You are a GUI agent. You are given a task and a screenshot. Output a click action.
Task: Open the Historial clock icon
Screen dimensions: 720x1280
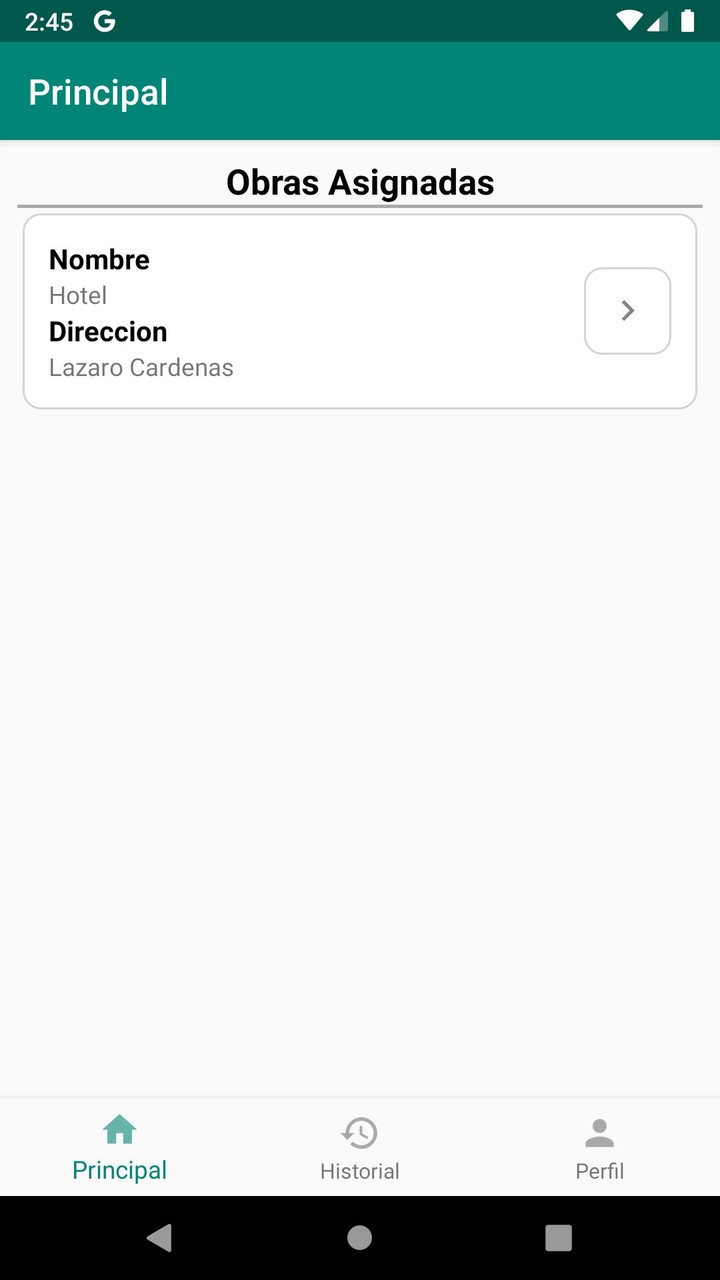[x=359, y=1131]
